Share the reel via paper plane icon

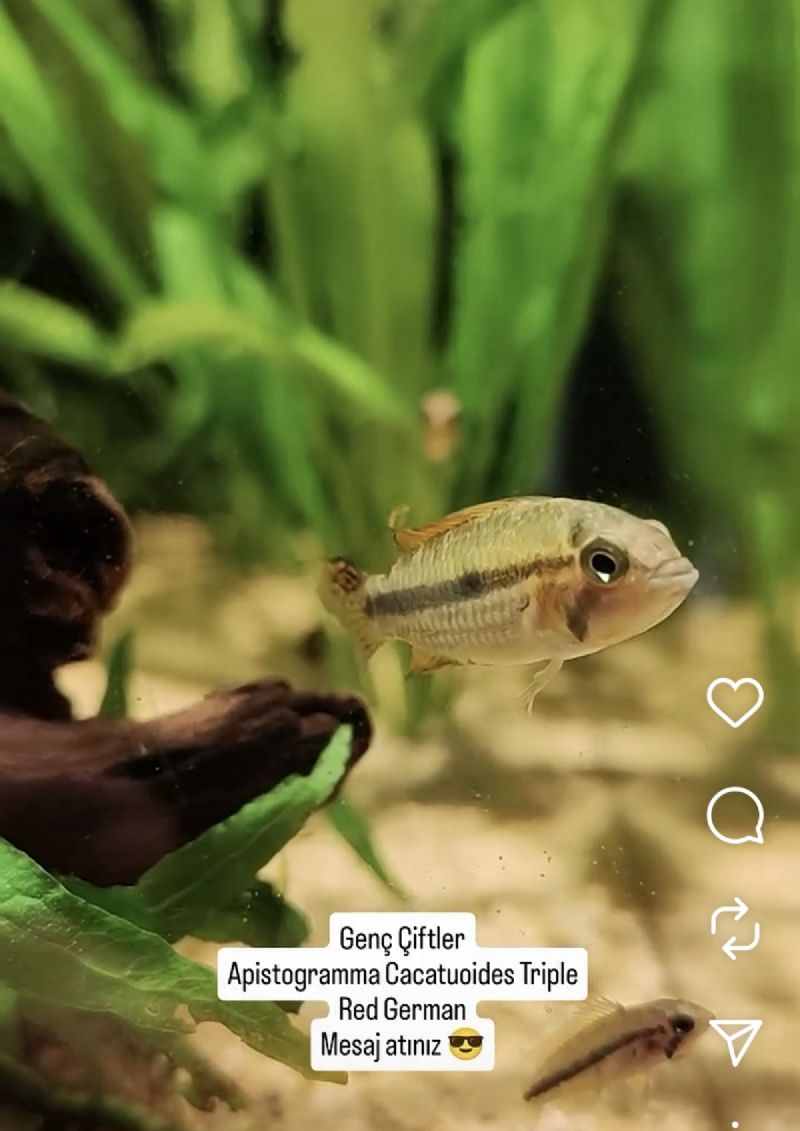coord(736,1041)
